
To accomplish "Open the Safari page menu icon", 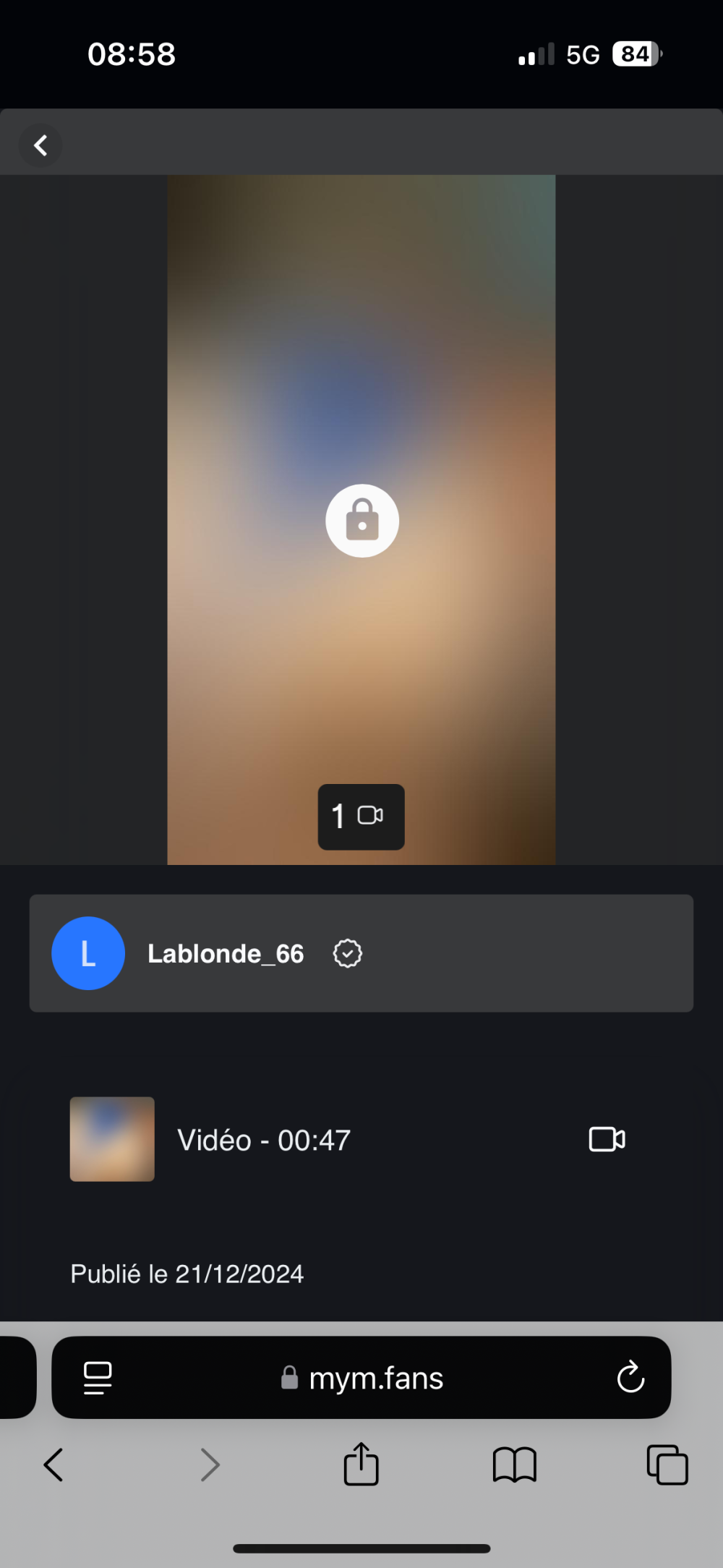I will [98, 1378].
